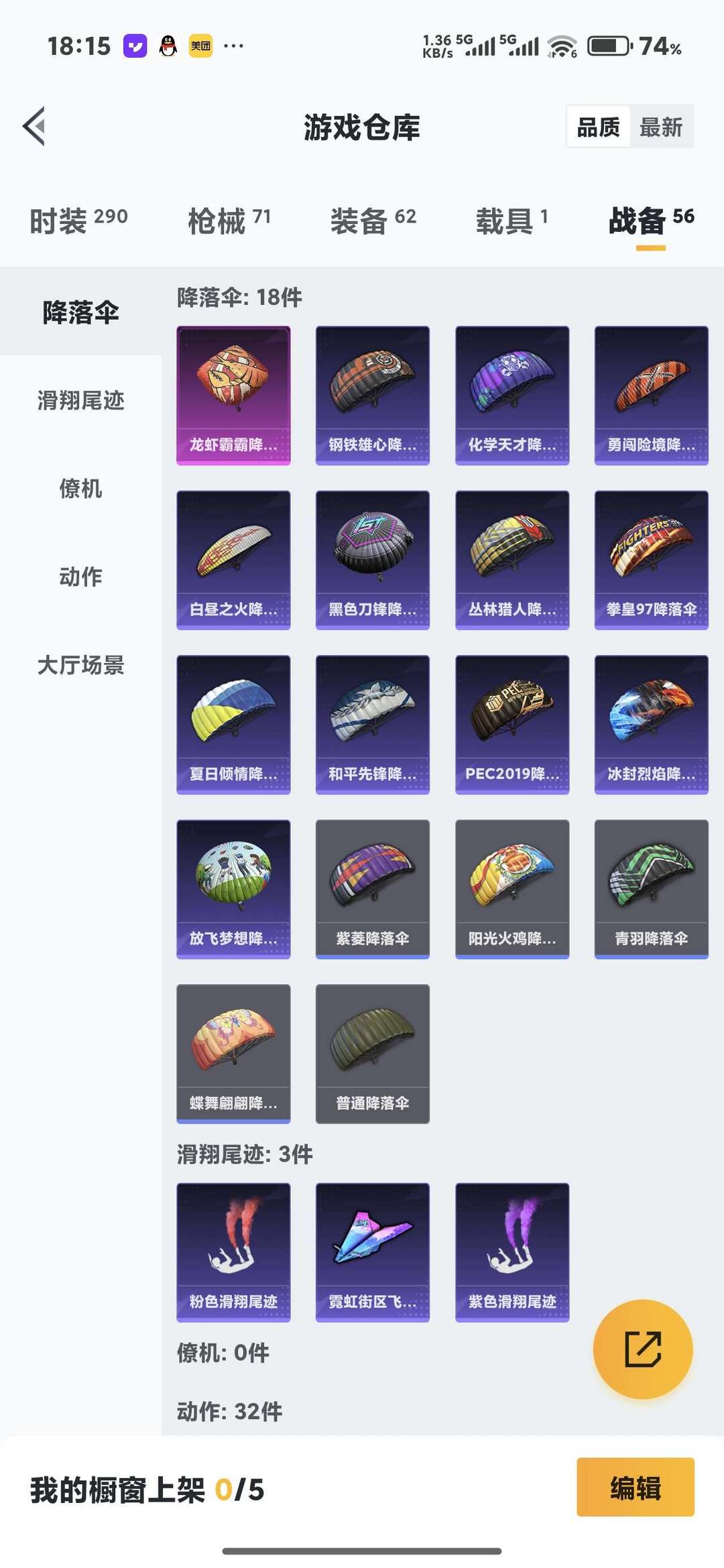Go back using the top-left arrow

coord(34,126)
